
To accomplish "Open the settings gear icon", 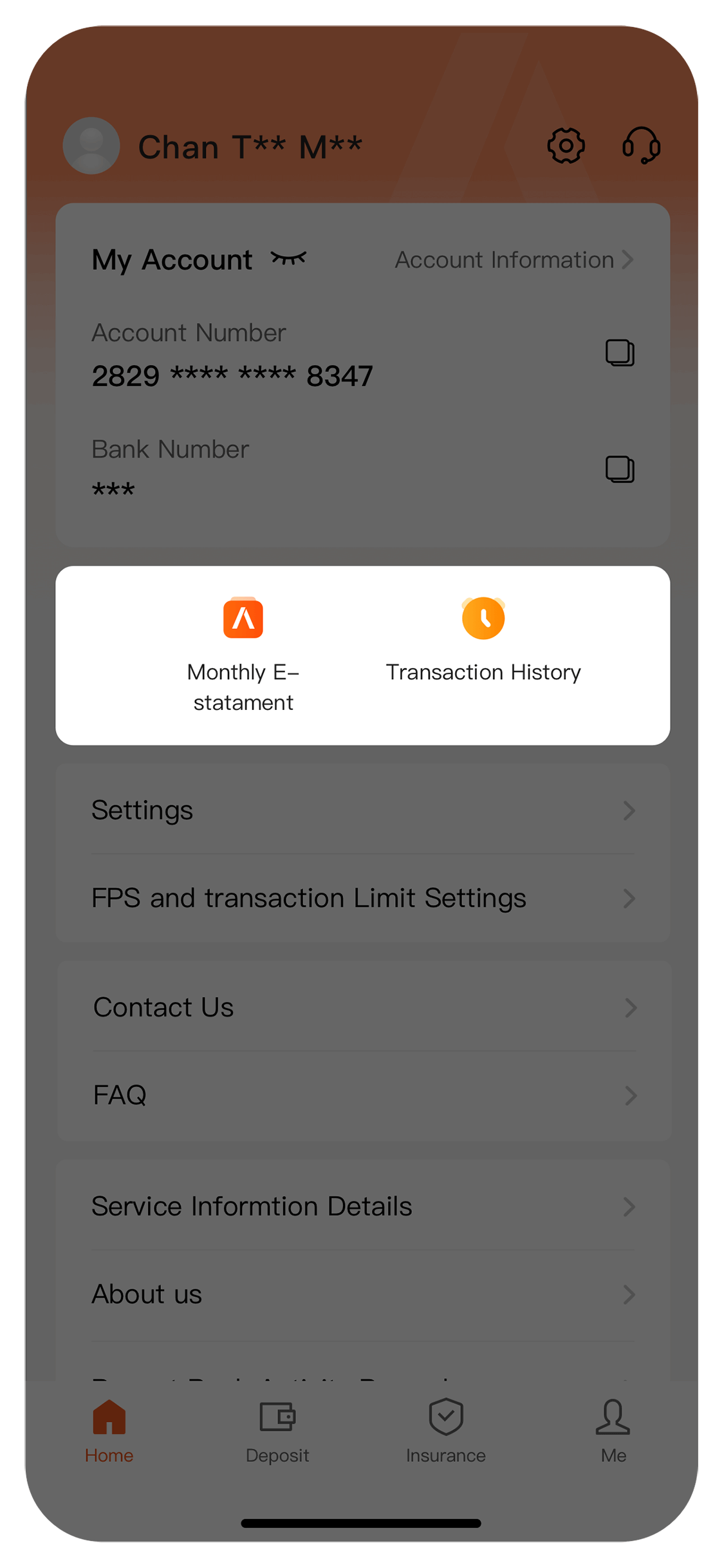I will (x=566, y=145).
